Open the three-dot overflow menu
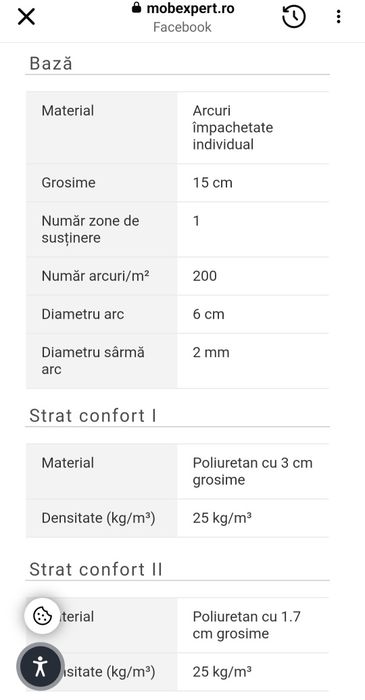The width and height of the screenshot is (365, 700). click(x=339, y=17)
